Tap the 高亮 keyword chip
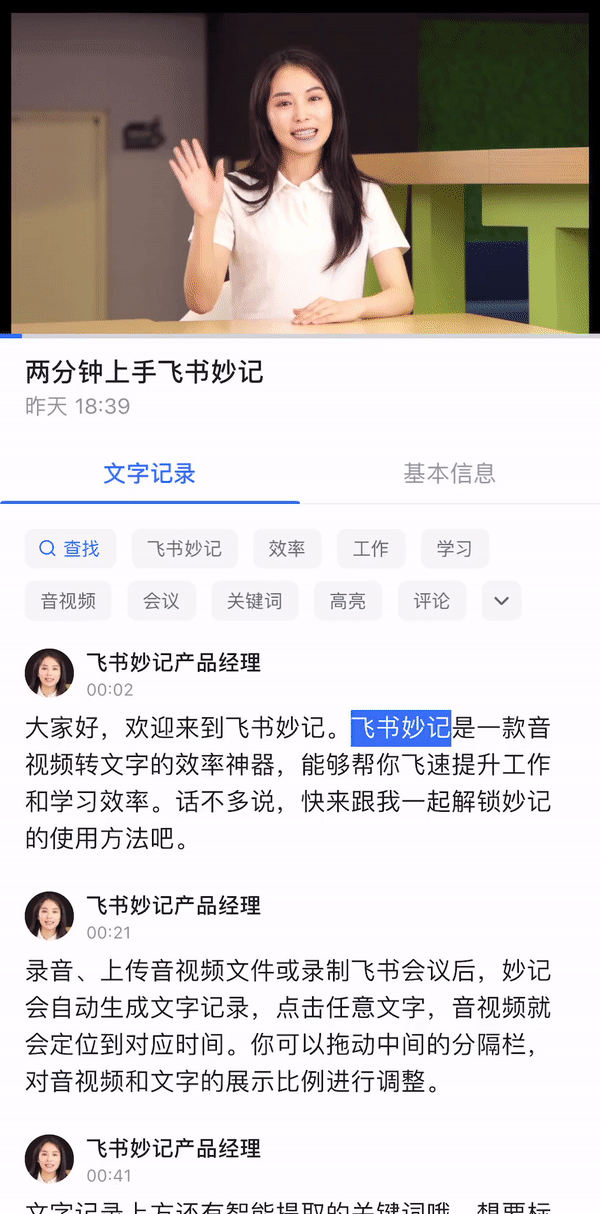 point(347,601)
